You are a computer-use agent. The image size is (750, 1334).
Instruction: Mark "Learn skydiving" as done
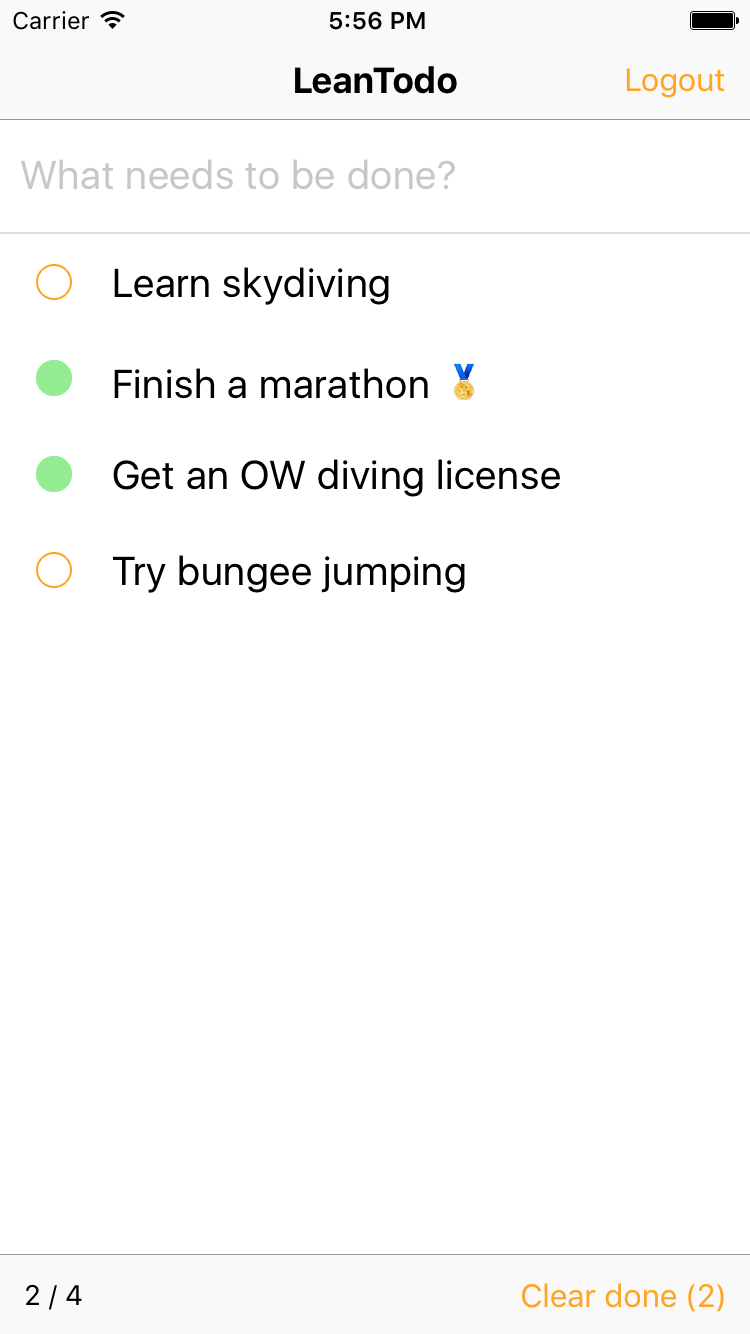[x=54, y=283]
